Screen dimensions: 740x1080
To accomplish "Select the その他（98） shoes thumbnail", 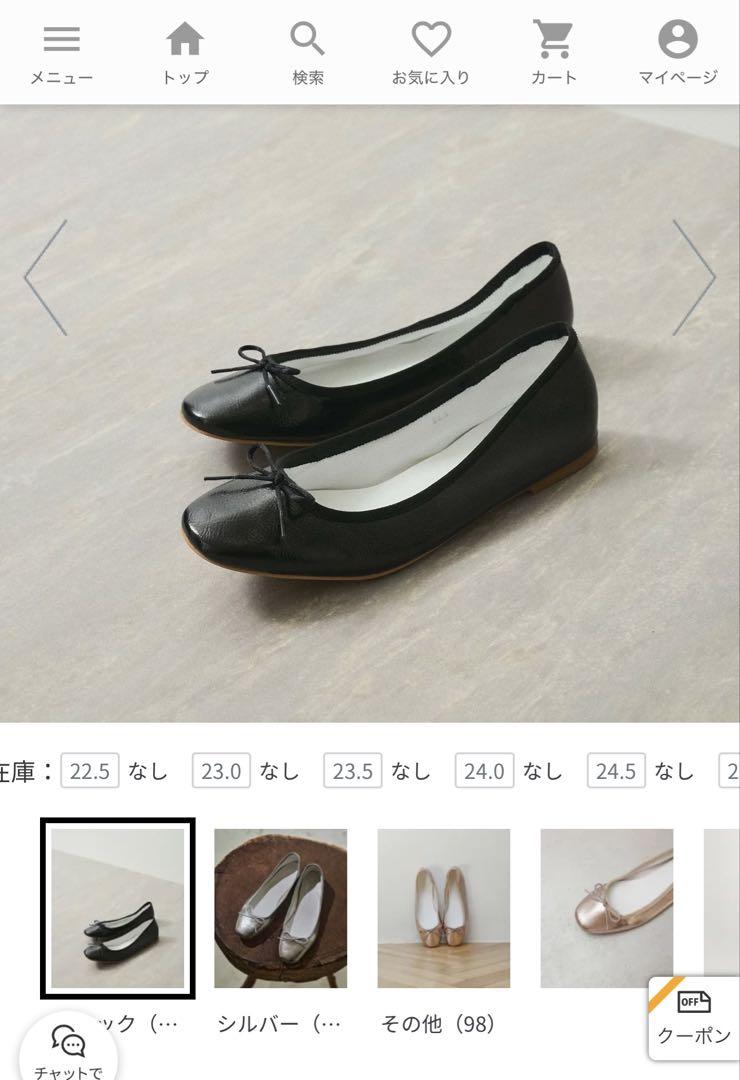I will click(x=443, y=908).
